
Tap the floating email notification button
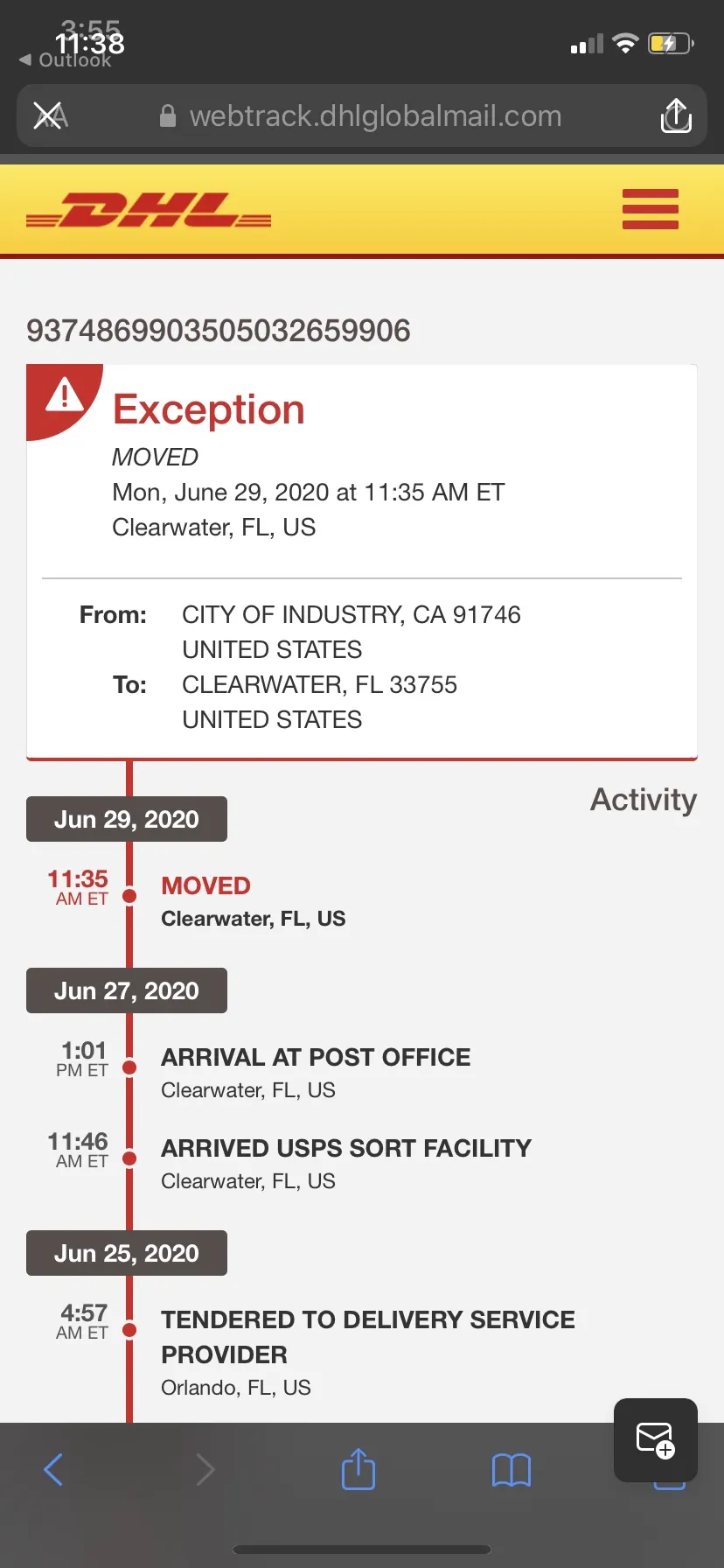click(656, 1440)
